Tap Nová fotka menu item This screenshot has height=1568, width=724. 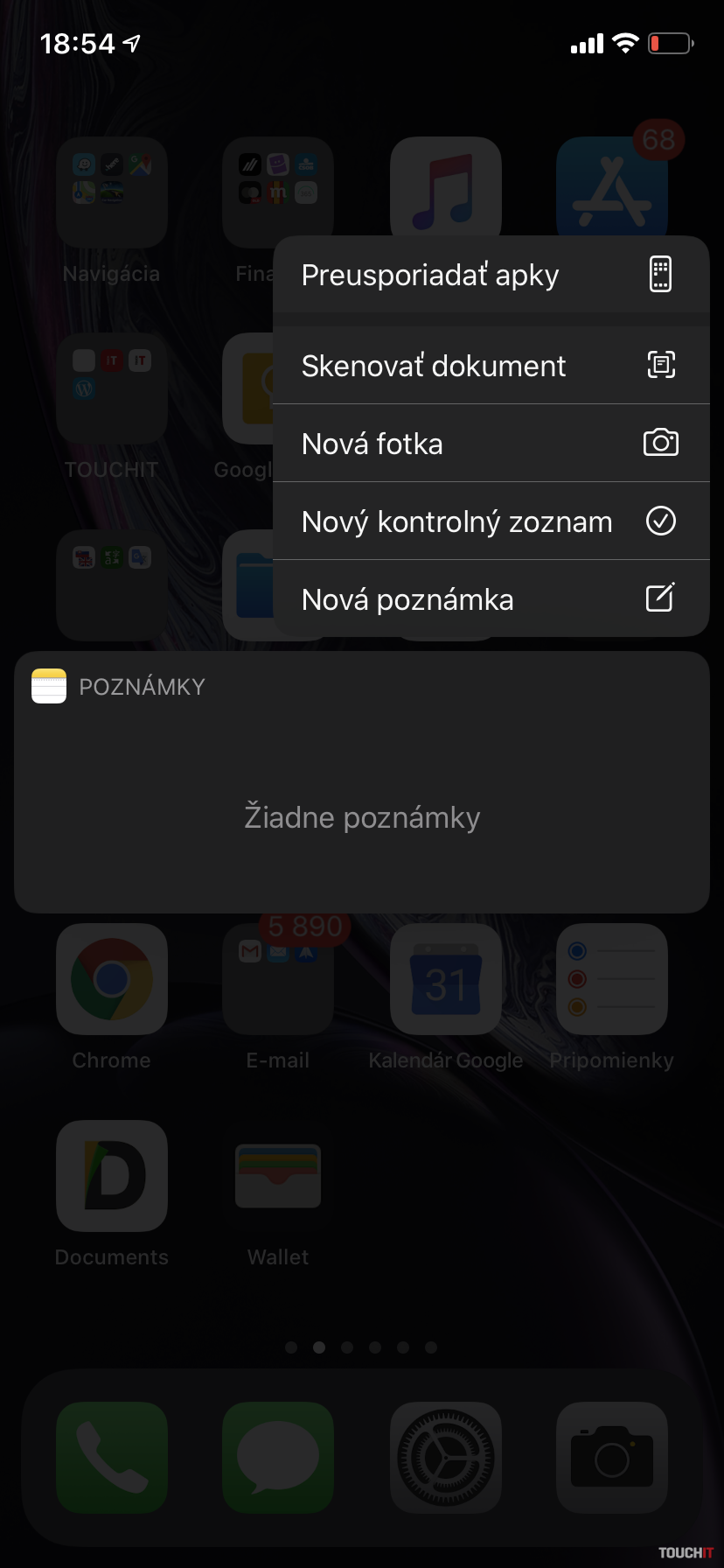[x=490, y=444]
